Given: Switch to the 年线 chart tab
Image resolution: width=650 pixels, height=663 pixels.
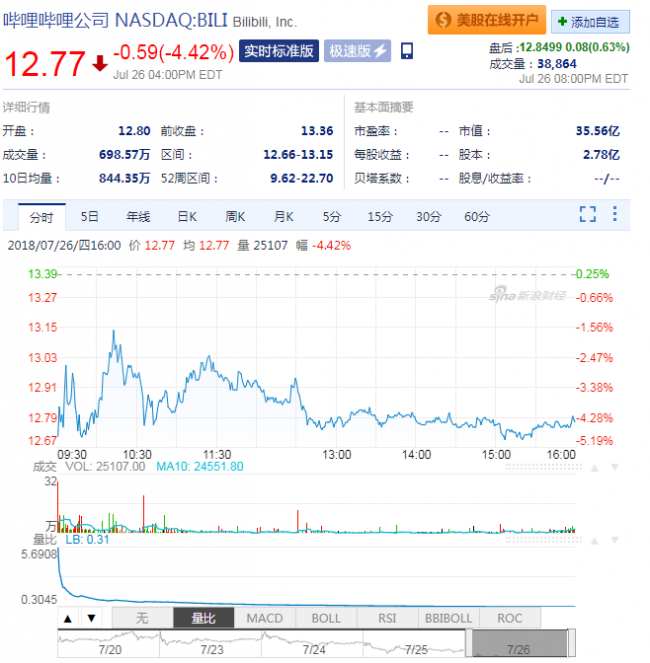Looking at the screenshot, I should [138, 216].
